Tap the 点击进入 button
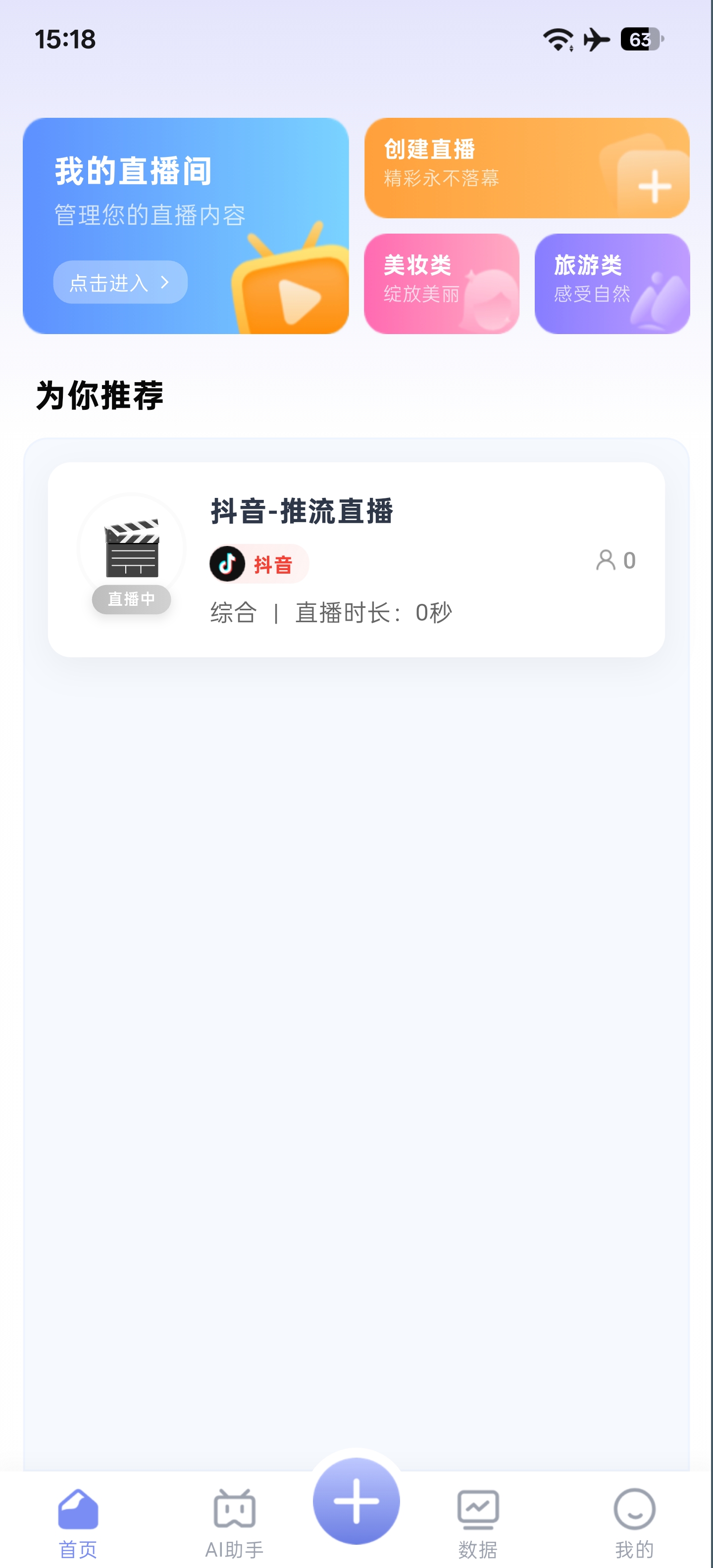The image size is (713, 1568). point(120,283)
